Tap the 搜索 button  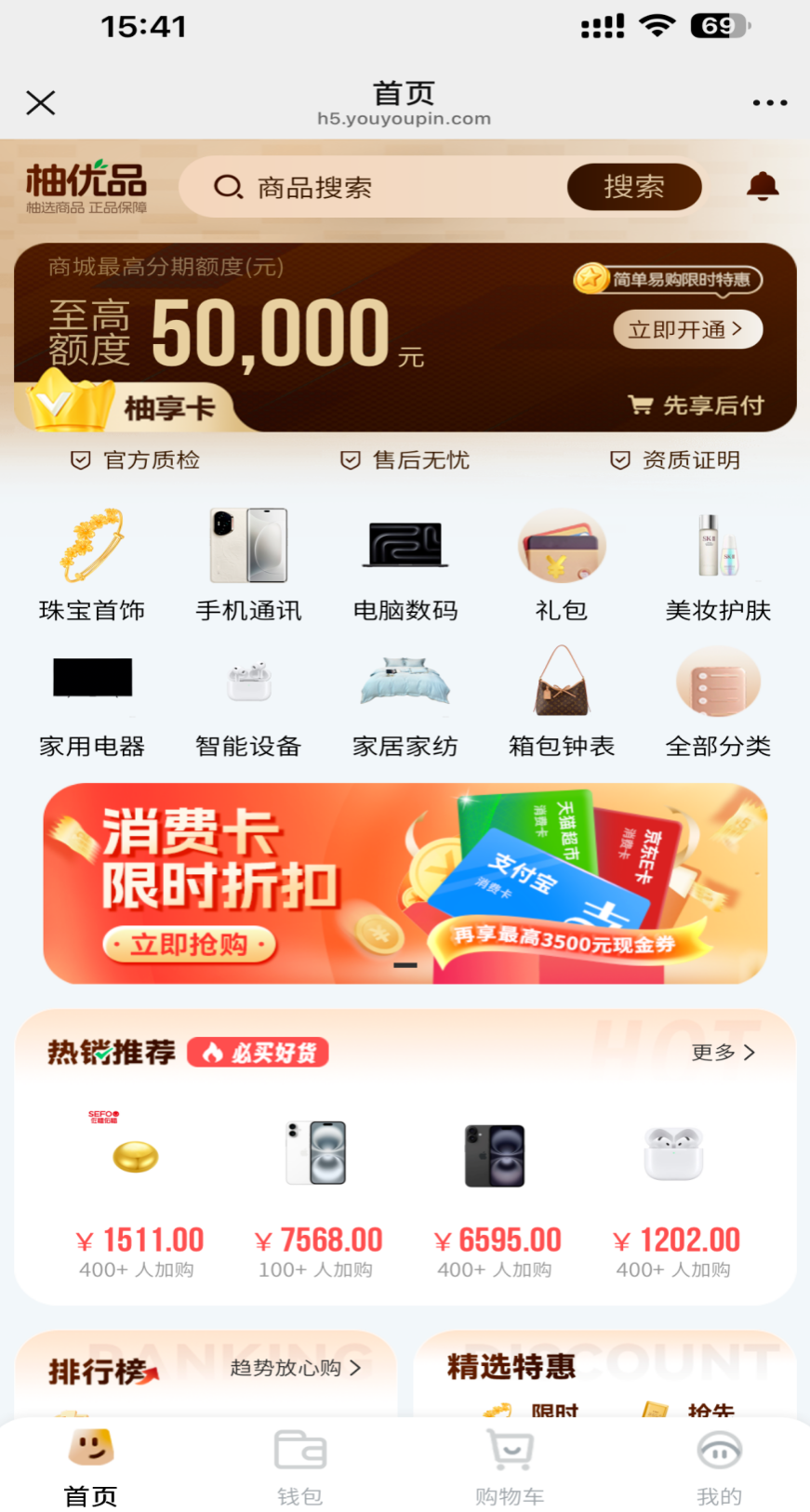coord(633,187)
